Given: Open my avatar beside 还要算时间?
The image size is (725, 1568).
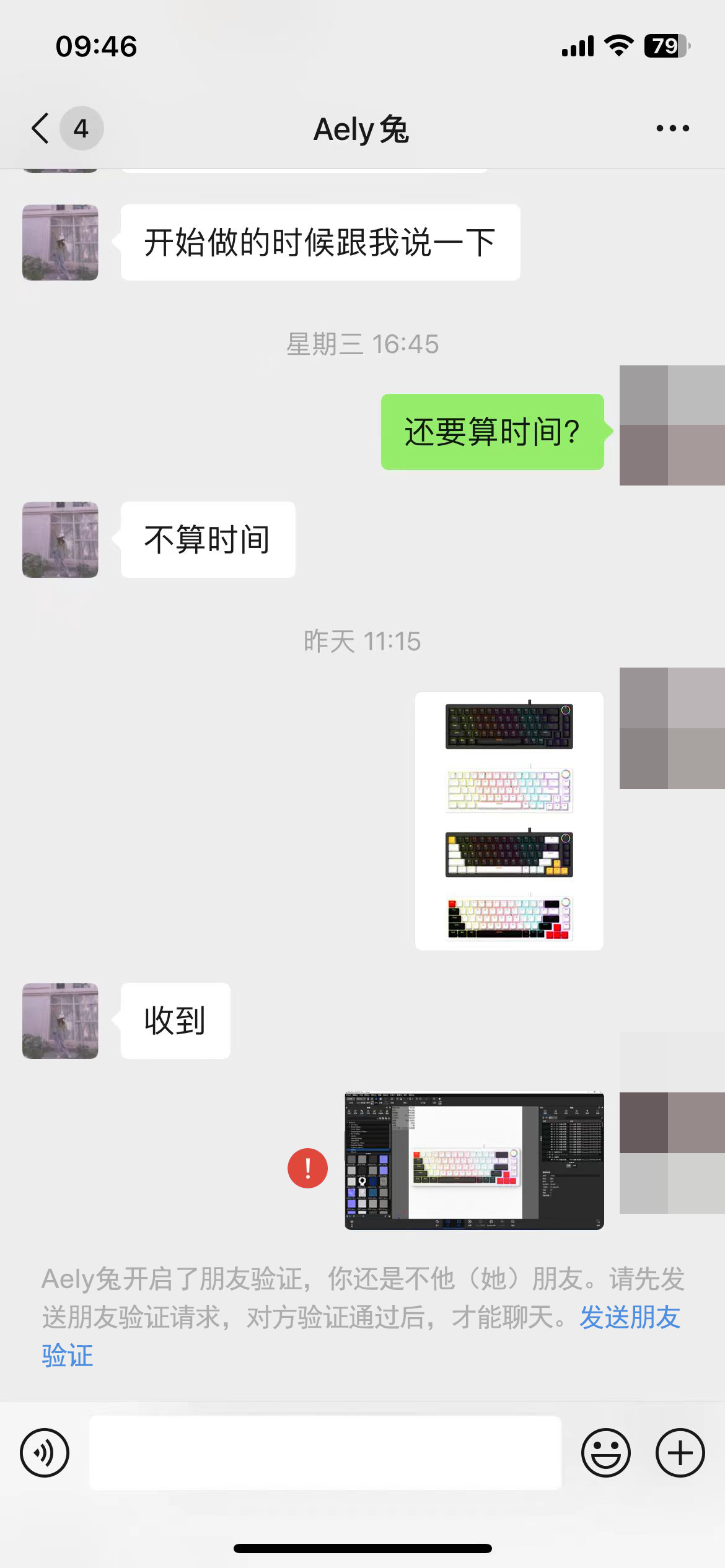Looking at the screenshot, I should click(x=672, y=425).
